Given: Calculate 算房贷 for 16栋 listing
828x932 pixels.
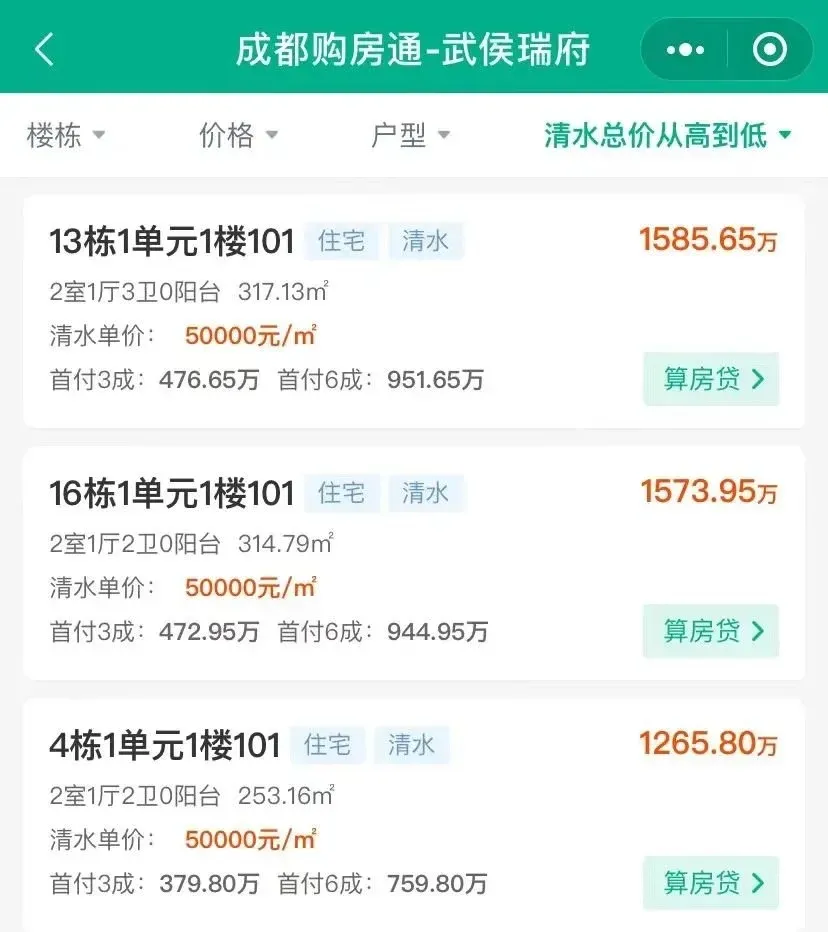Looking at the screenshot, I should click(x=711, y=631).
